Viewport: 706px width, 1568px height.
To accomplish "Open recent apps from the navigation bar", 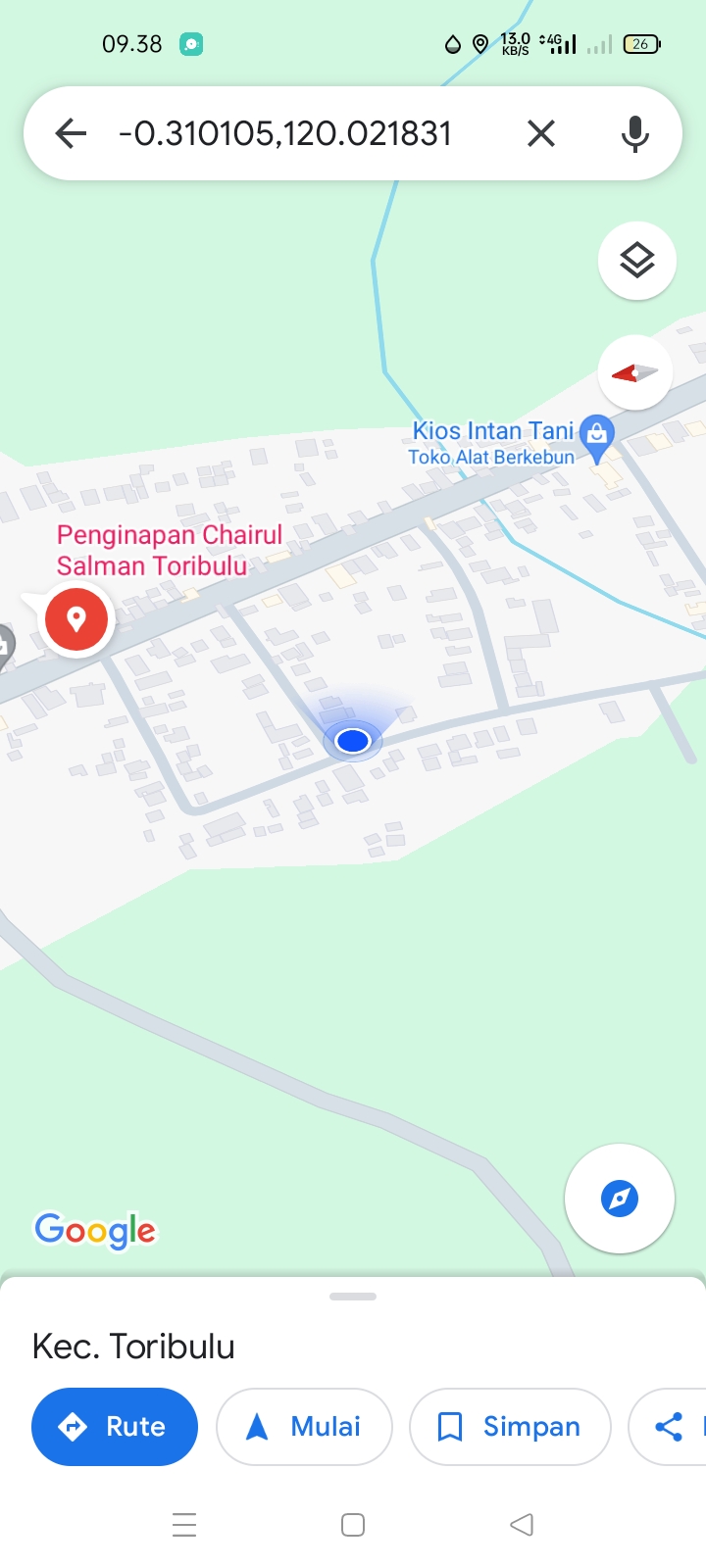I will 184,1525.
